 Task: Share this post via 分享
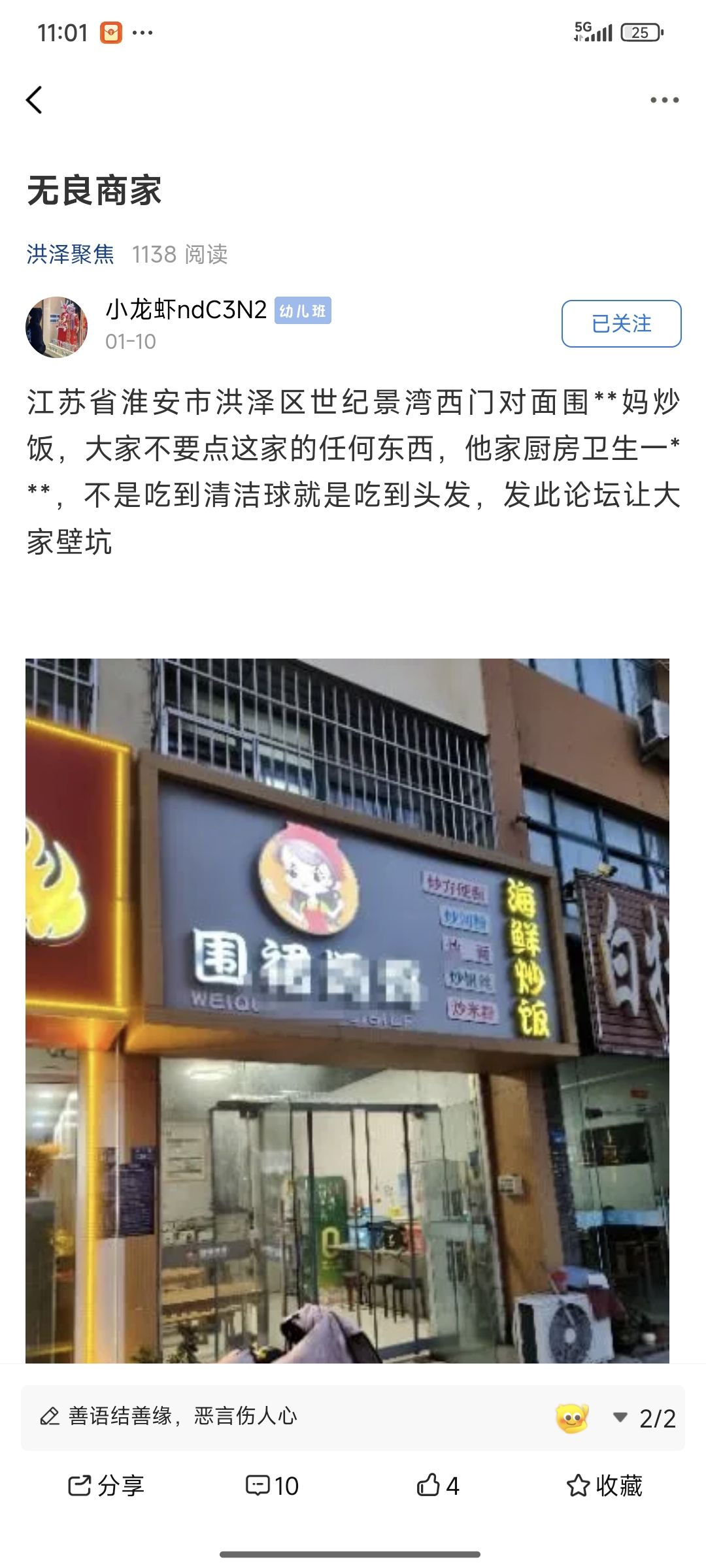[106, 1486]
